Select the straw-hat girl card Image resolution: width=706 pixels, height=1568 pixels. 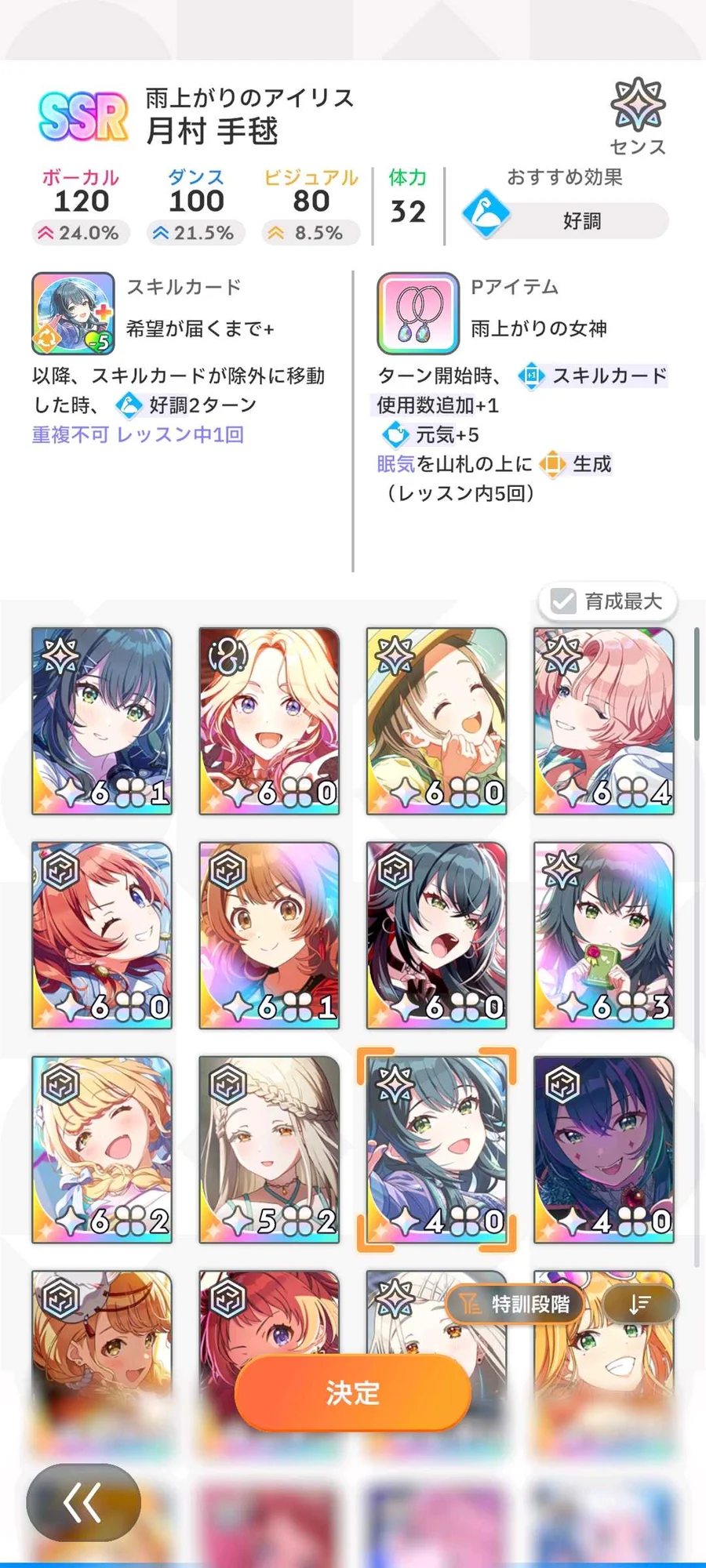pyautogui.click(x=436, y=720)
